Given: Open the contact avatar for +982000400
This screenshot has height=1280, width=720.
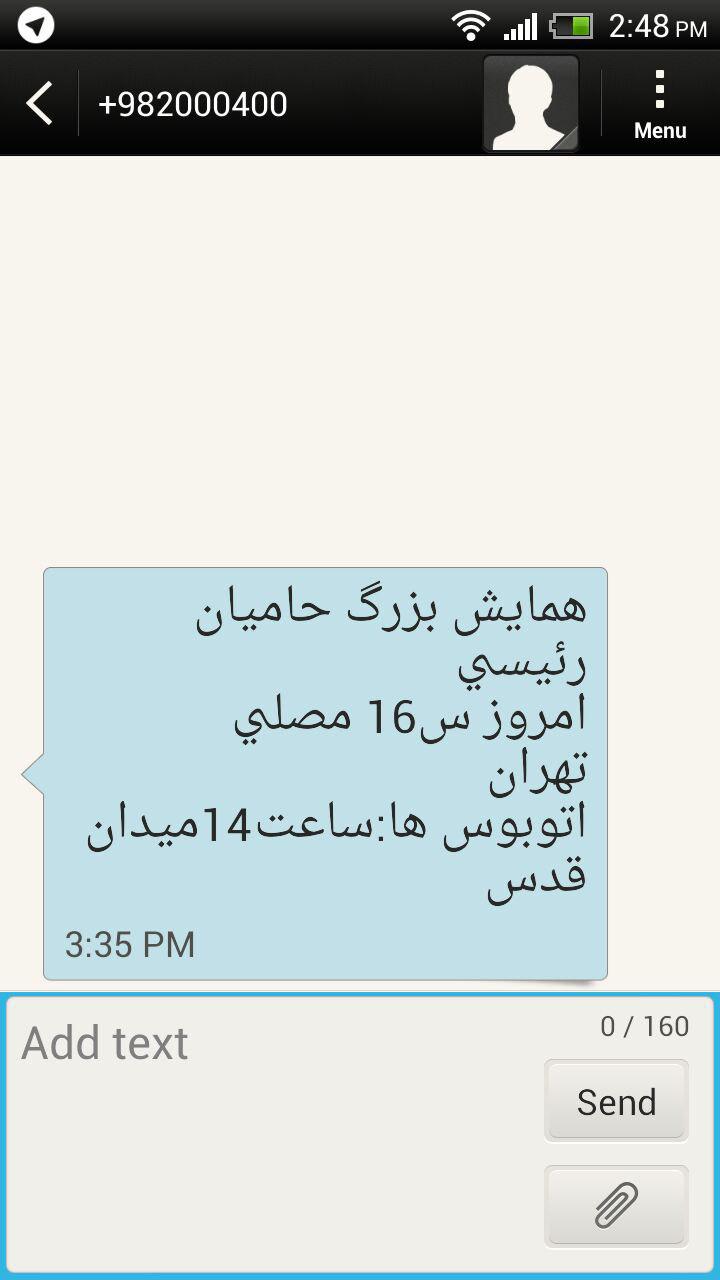Looking at the screenshot, I should pos(531,104).
